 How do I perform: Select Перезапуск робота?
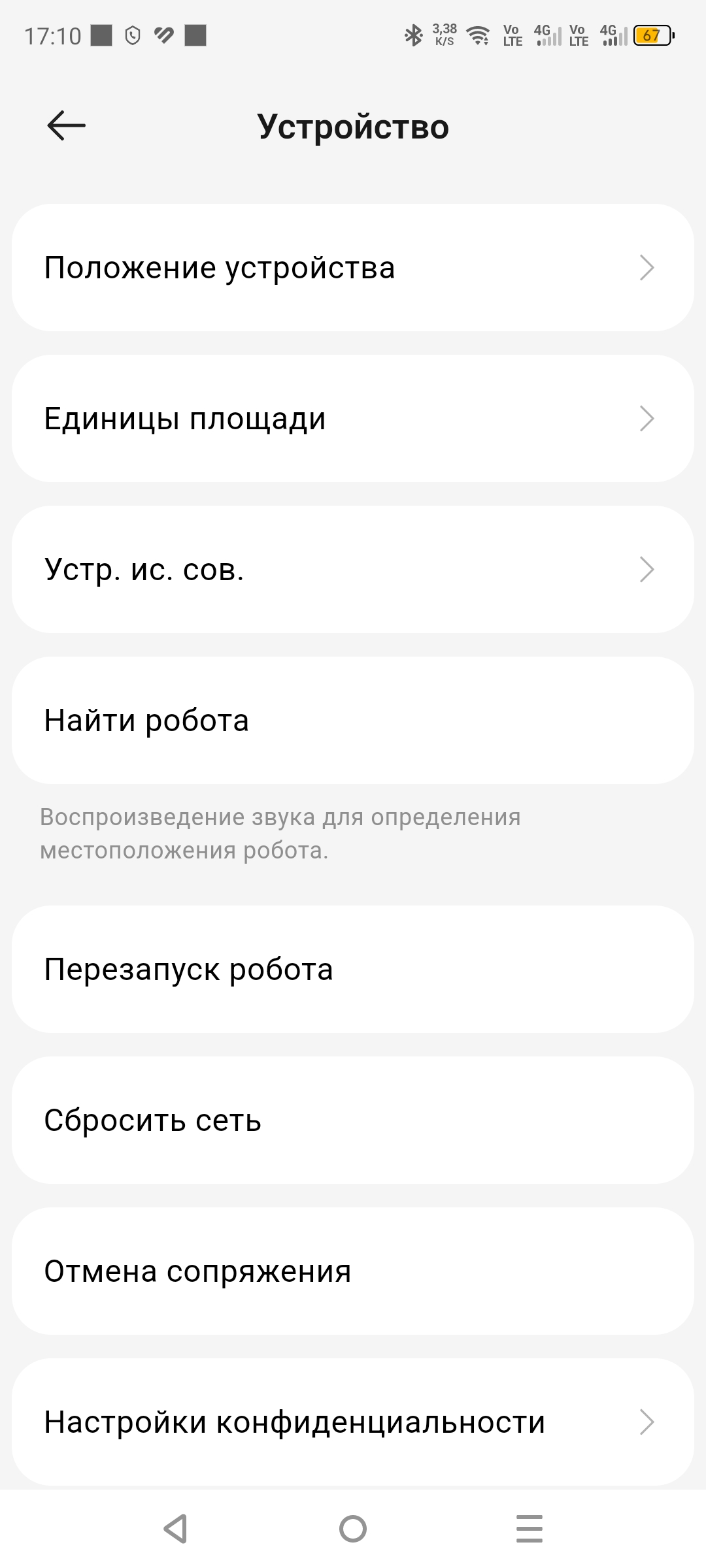coord(353,970)
